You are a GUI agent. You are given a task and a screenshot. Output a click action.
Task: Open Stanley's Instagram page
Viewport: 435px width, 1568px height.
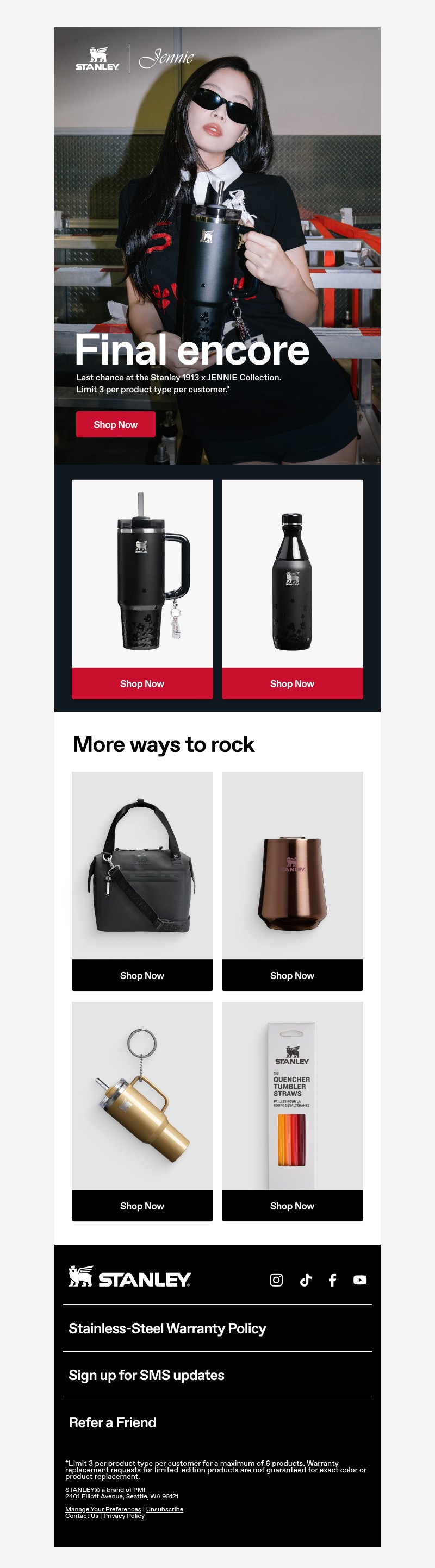[x=276, y=1280]
